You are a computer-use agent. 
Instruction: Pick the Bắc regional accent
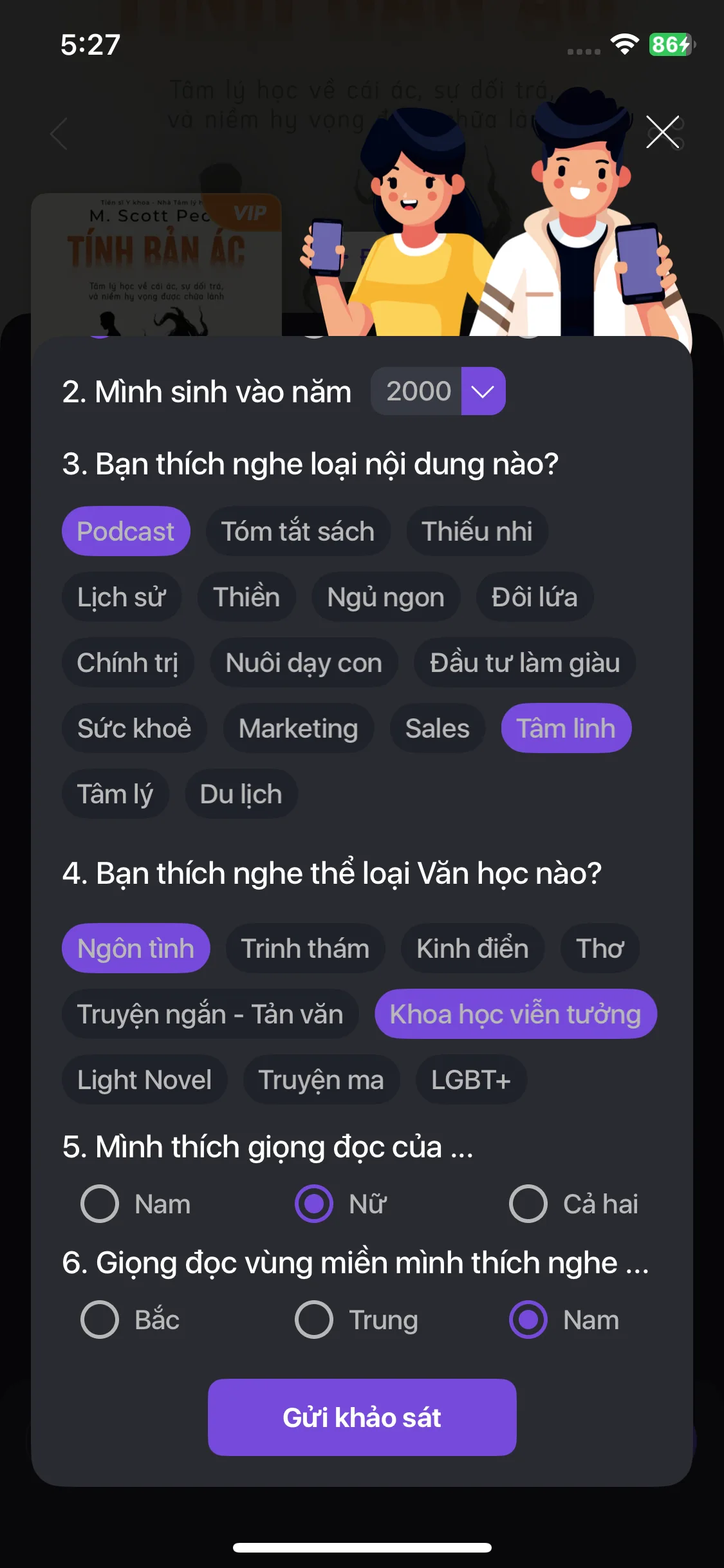coord(100,1320)
